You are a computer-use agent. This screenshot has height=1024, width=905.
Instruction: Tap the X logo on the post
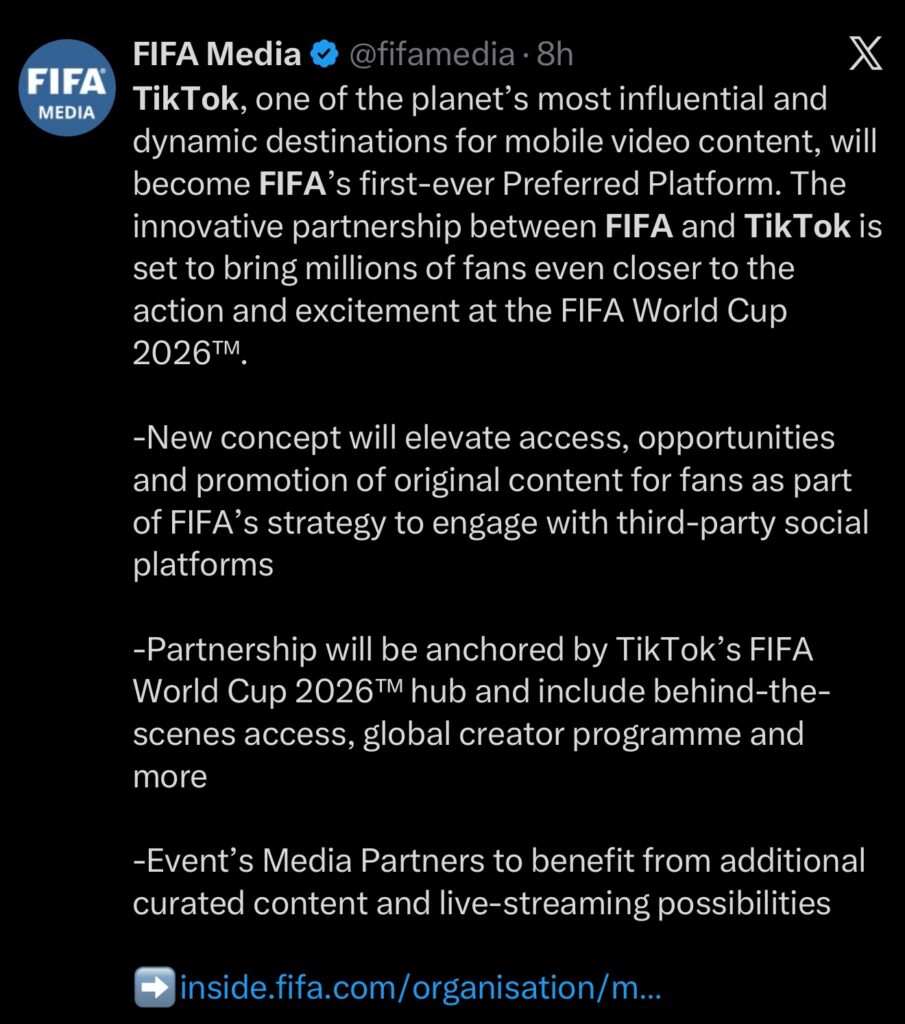865,56
